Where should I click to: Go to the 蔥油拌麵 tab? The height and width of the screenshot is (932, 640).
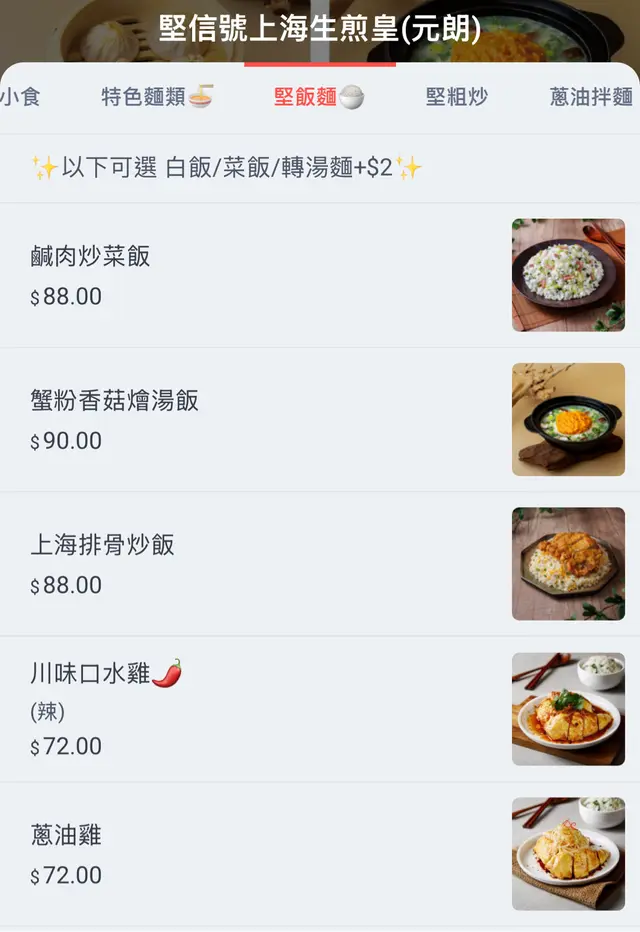[x=592, y=97]
